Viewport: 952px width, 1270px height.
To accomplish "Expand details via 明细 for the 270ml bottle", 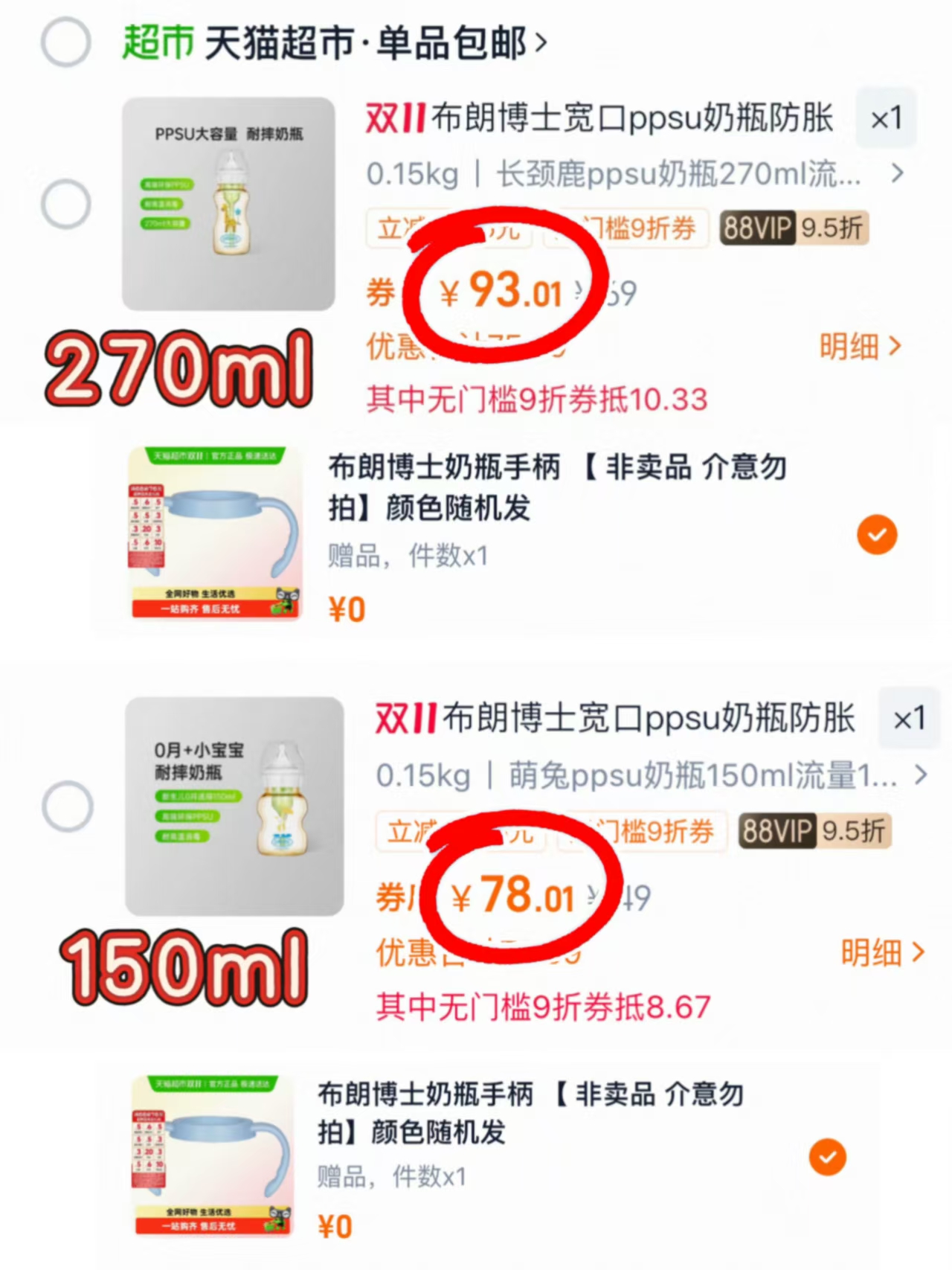I will [861, 347].
